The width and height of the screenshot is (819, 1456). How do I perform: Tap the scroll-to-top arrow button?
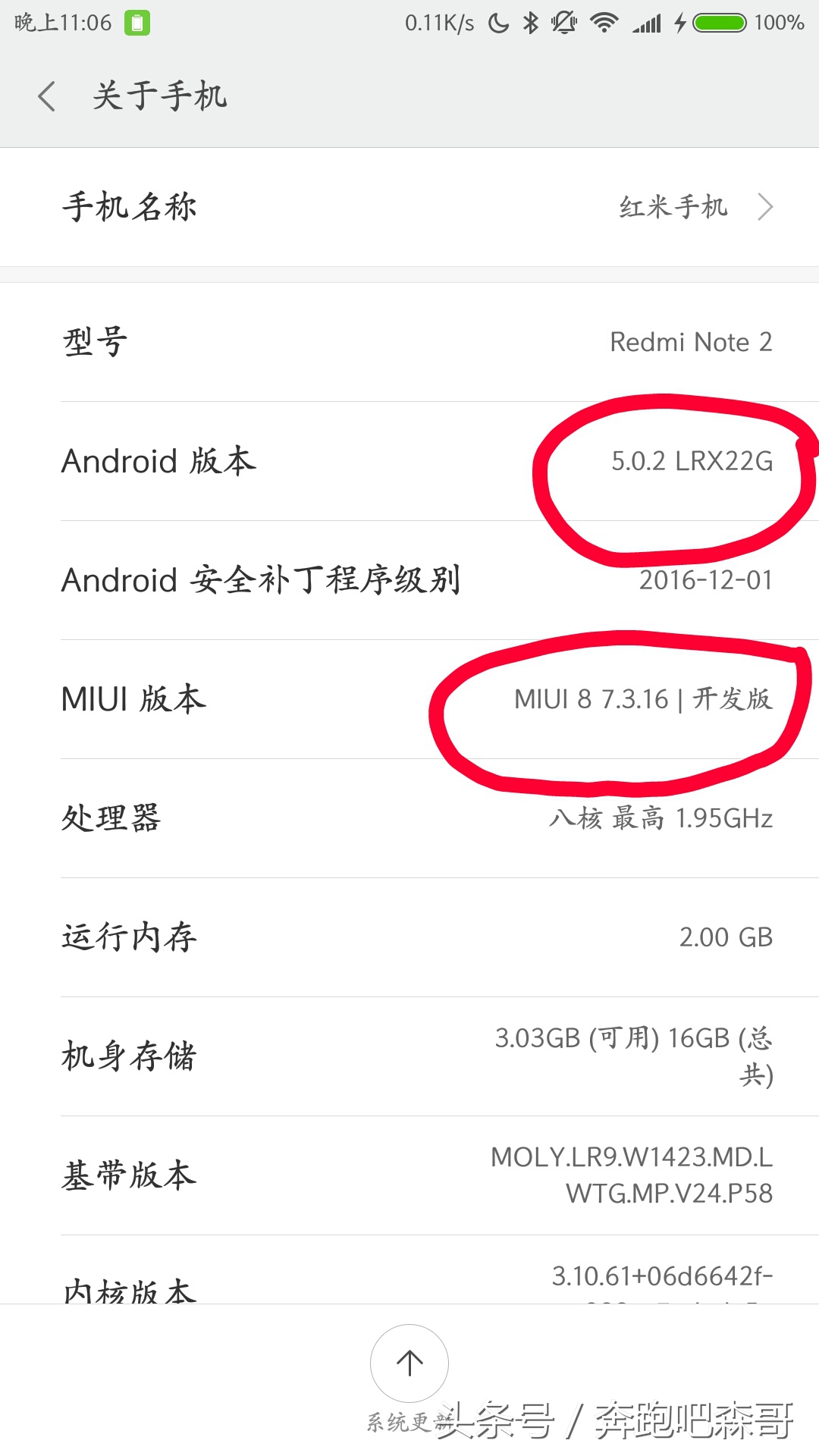click(409, 1363)
